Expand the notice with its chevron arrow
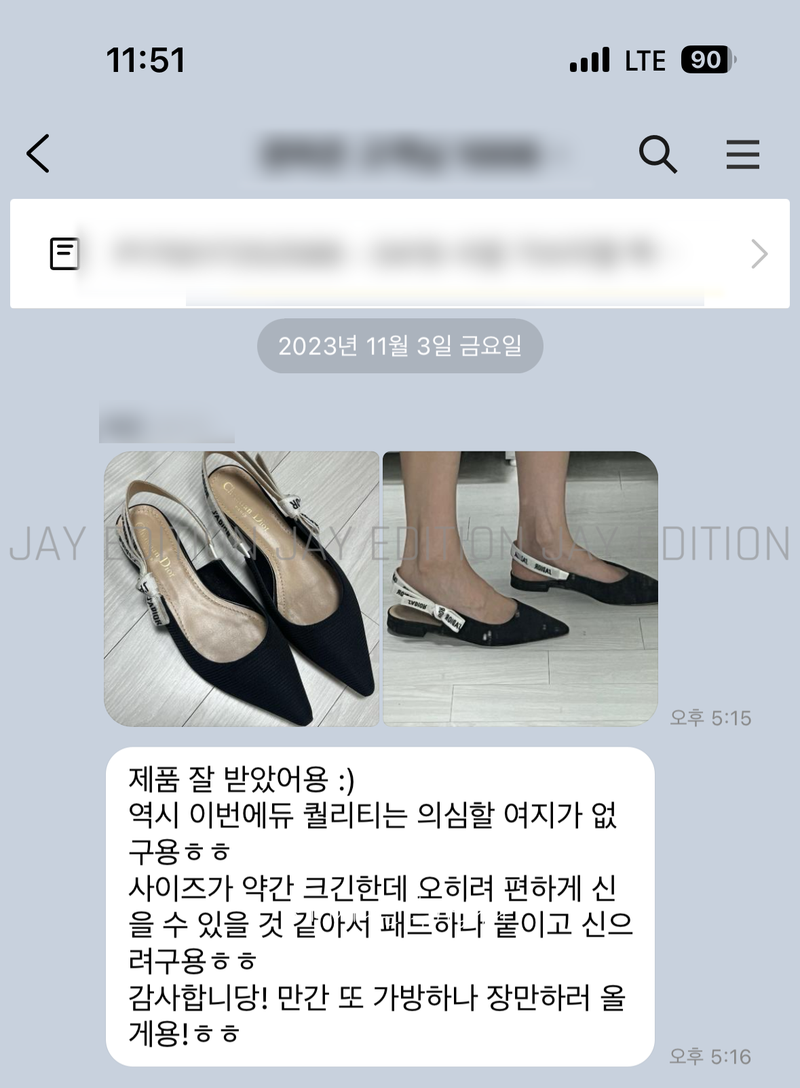This screenshot has width=800, height=1088. 759,254
